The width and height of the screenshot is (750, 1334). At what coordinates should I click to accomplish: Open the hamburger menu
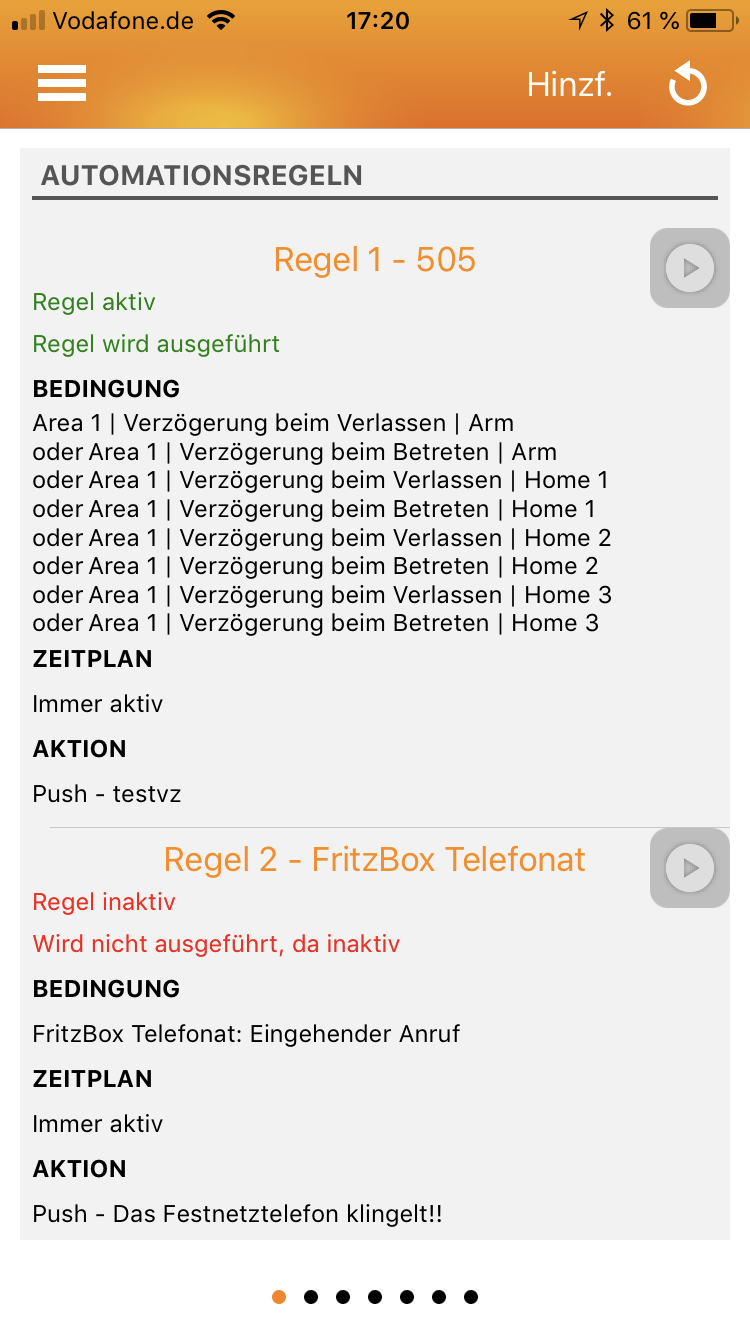[62, 83]
